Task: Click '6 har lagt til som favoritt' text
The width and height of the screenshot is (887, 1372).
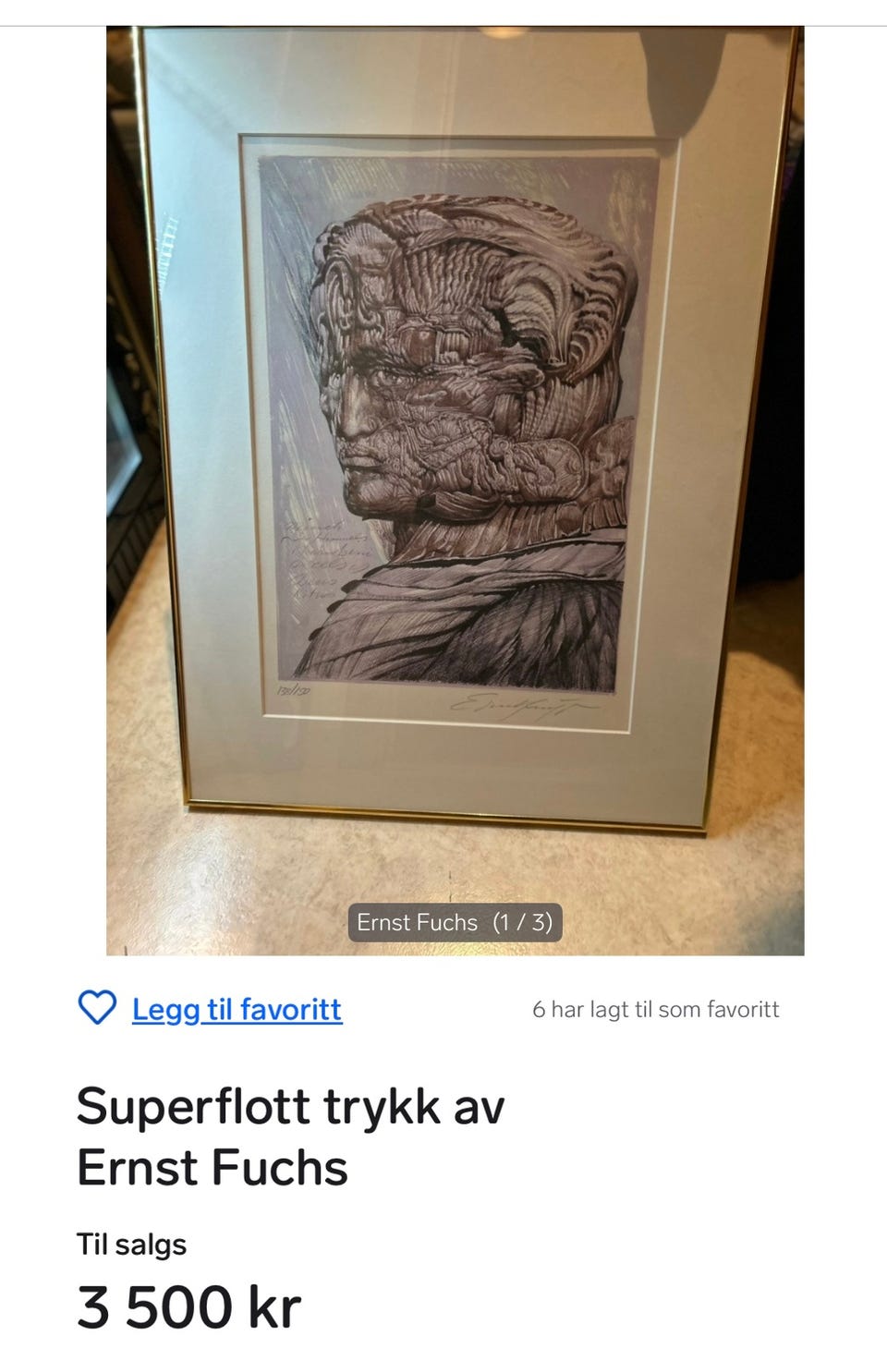Action: point(656,1010)
